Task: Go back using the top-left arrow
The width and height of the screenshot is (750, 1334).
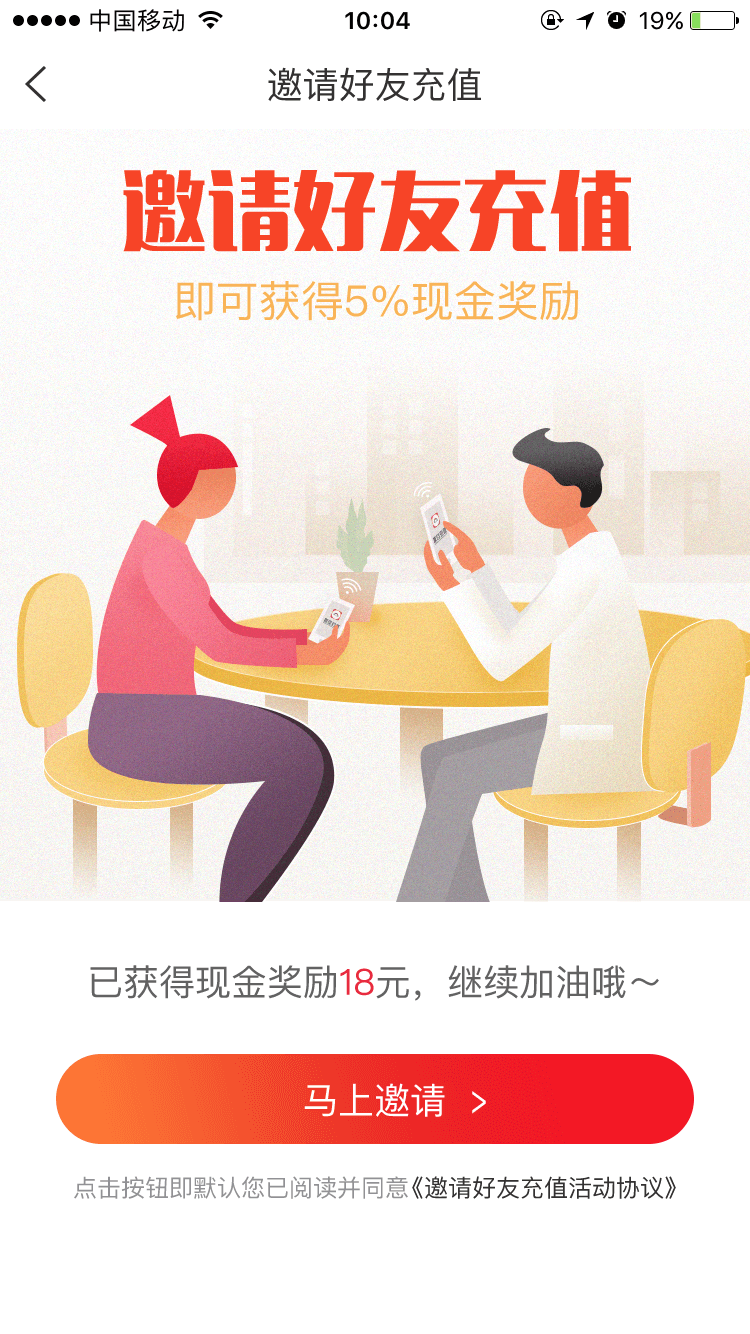Action: pos(36,85)
